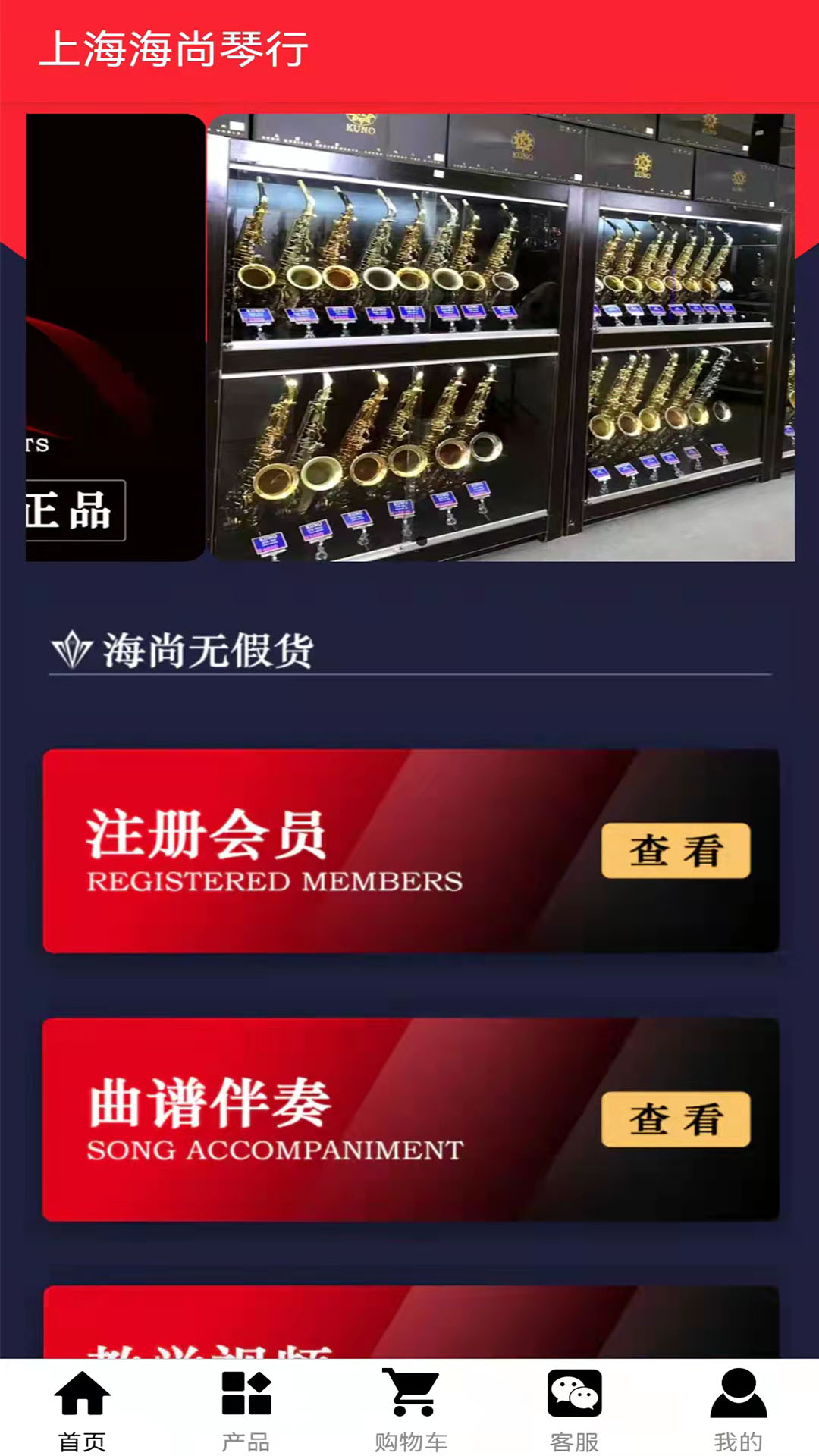
Task: Open the 购物车 shopping cart tab
Action: tap(410, 1410)
